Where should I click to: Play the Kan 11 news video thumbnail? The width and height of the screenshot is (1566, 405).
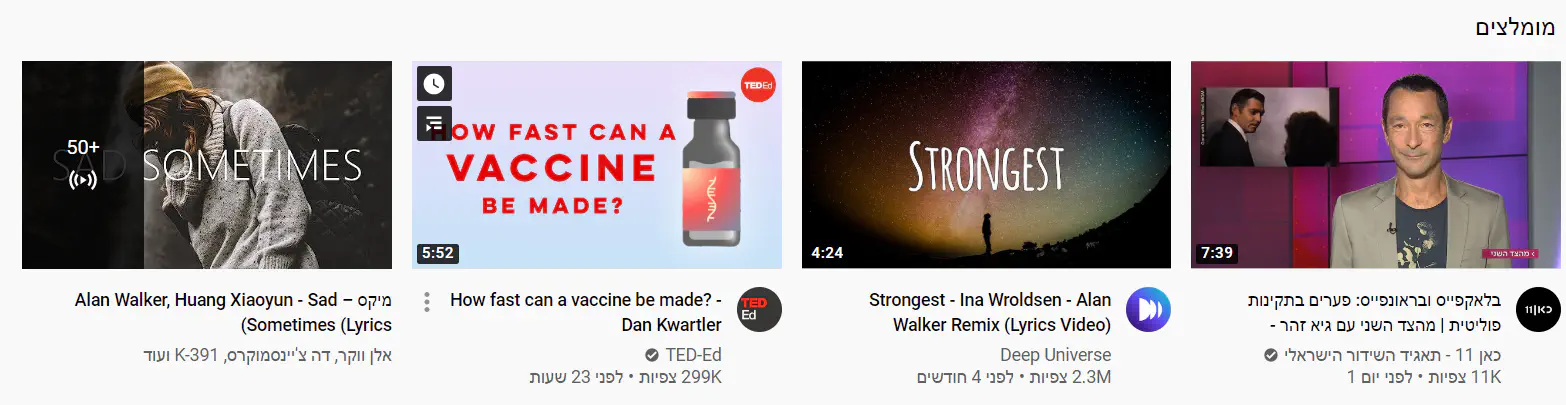pyautogui.click(x=1375, y=165)
